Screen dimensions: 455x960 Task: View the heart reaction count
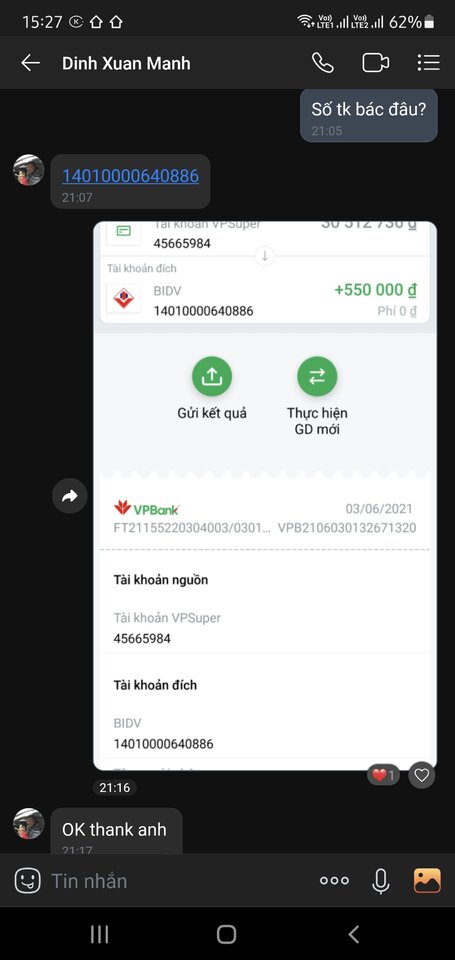(383, 775)
